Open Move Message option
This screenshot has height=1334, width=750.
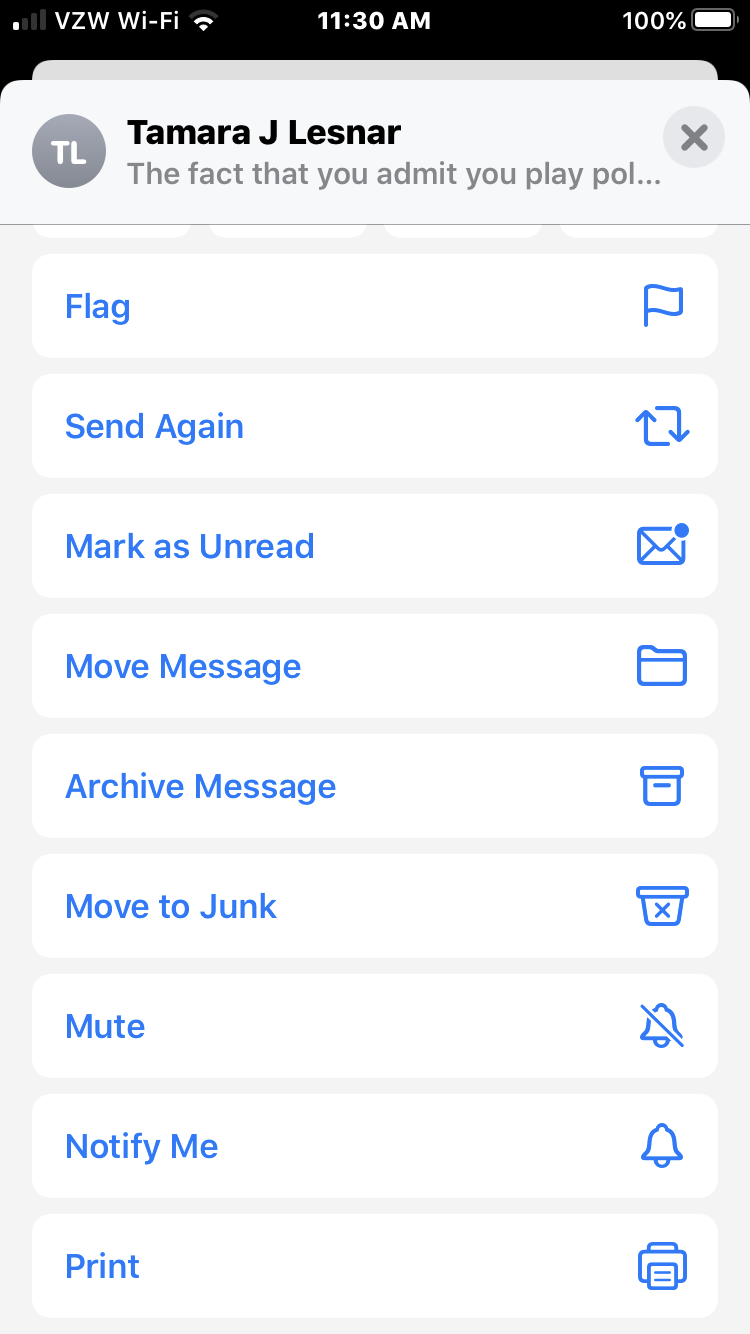(x=375, y=666)
